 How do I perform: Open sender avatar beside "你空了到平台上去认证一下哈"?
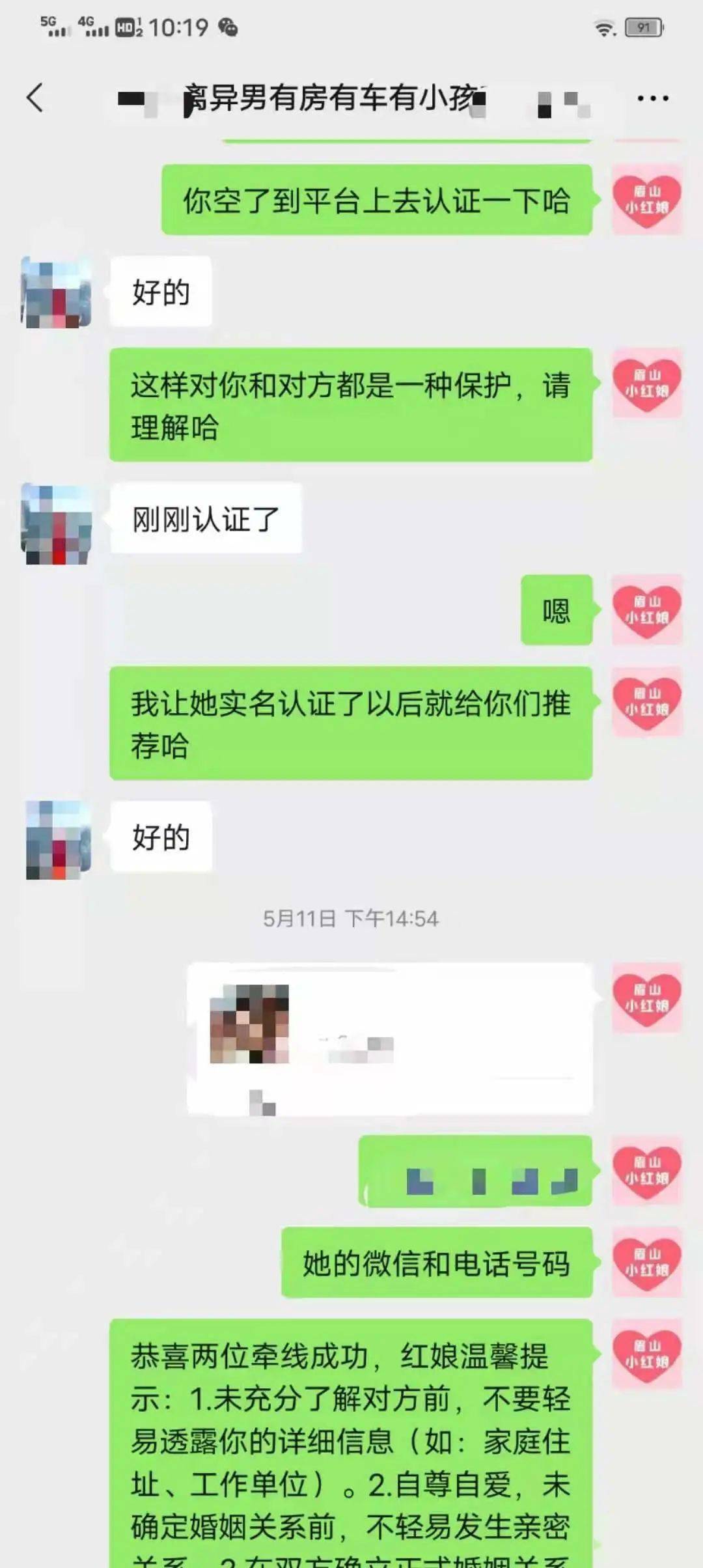(x=646, y=200)
